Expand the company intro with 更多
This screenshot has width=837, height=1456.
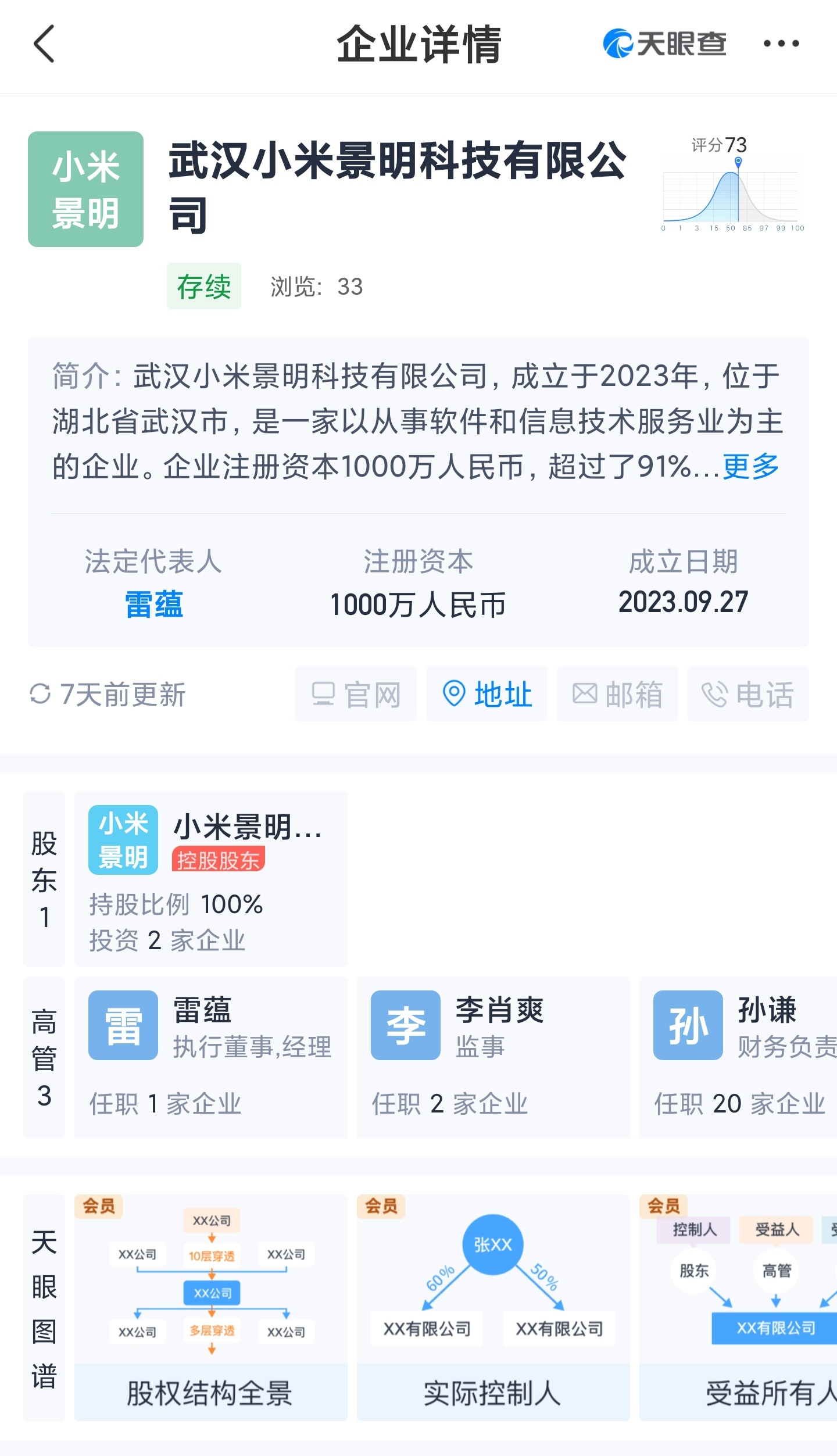[x=750, y=467]
